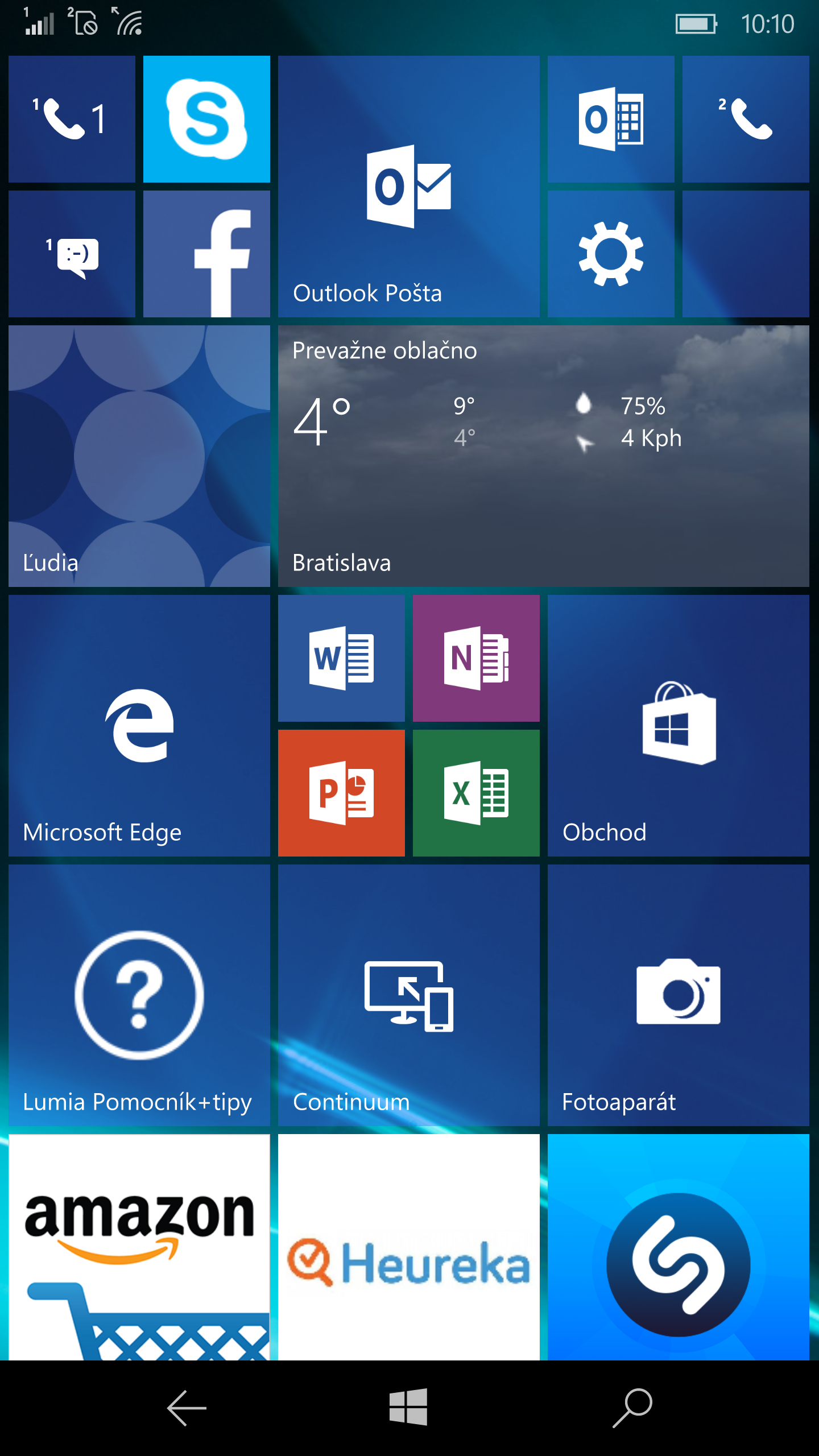Launch Continuum
Screen dimensions: 819x1456
click(408, 995)
